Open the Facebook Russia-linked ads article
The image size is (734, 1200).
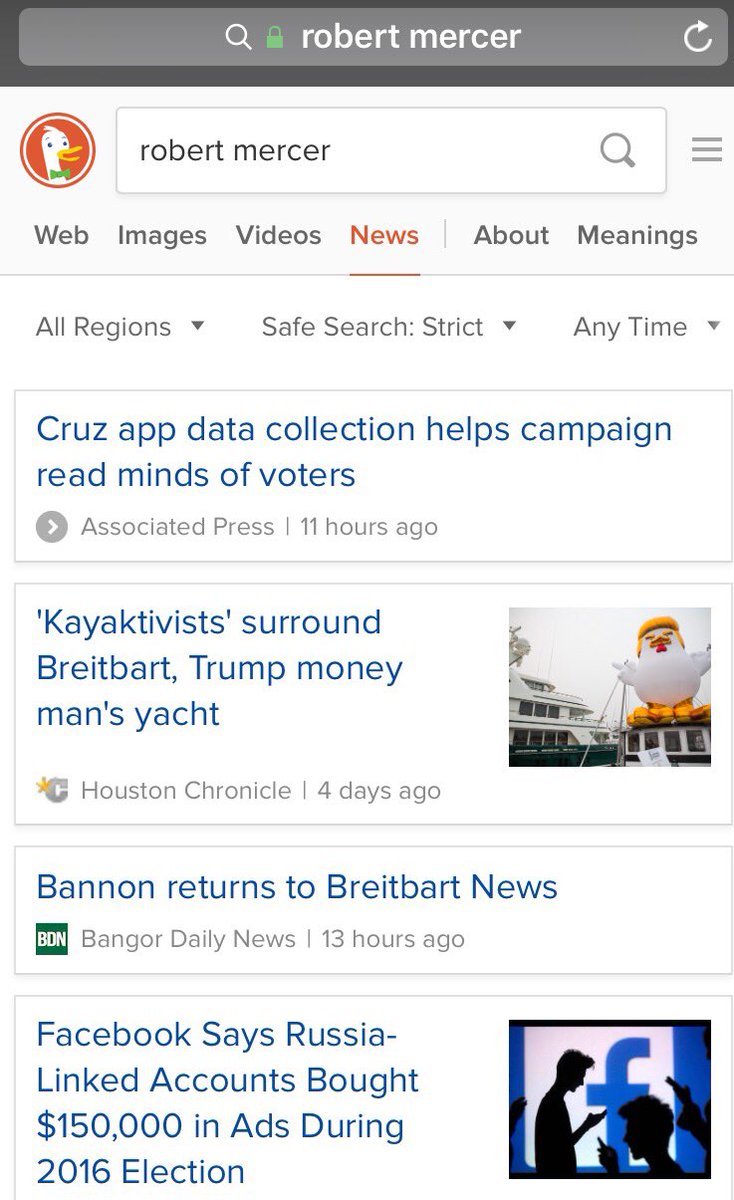[x=228, y=1103]
